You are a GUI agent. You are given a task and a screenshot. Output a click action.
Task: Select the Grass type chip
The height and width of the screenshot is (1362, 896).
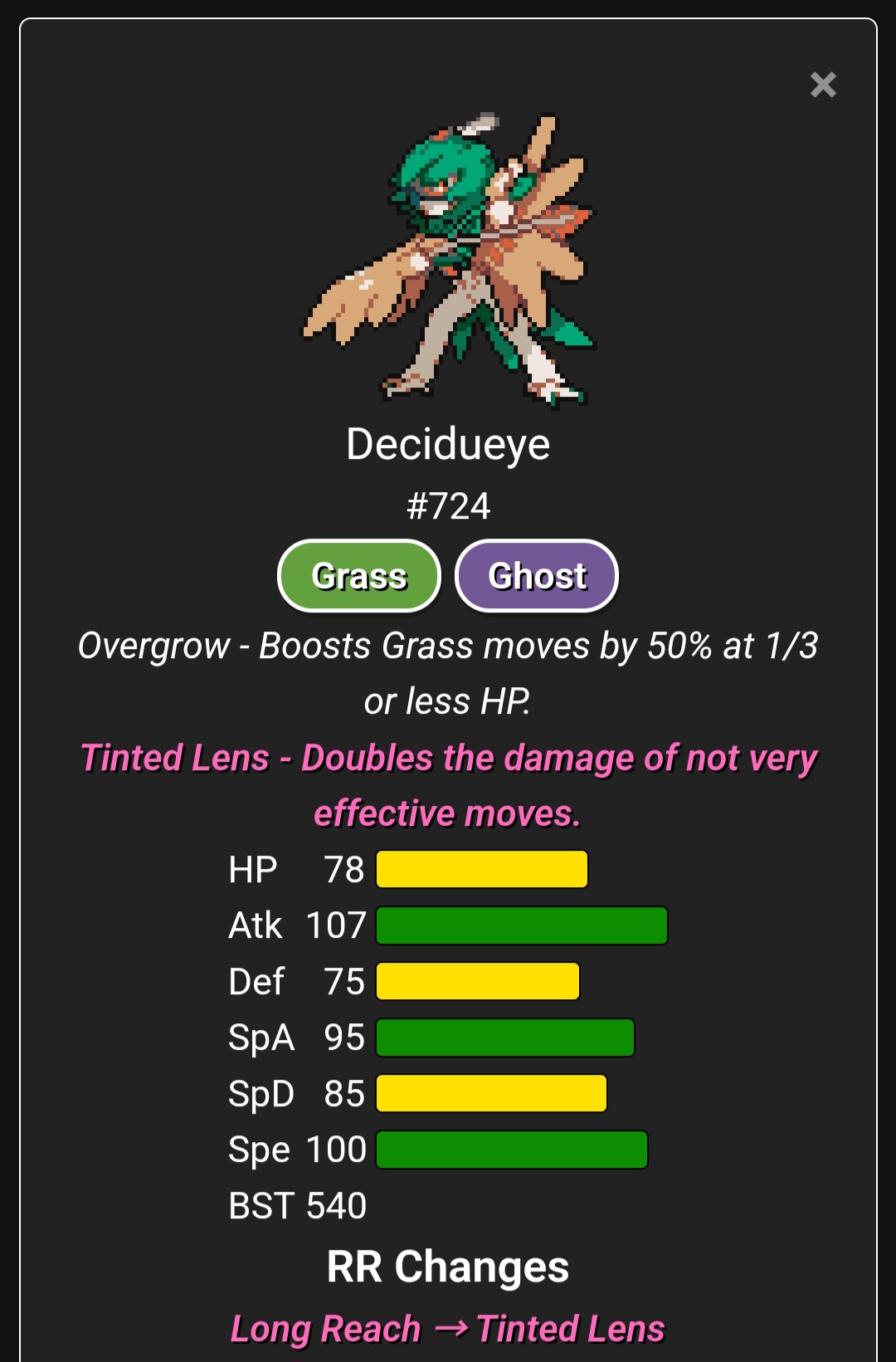359,576
